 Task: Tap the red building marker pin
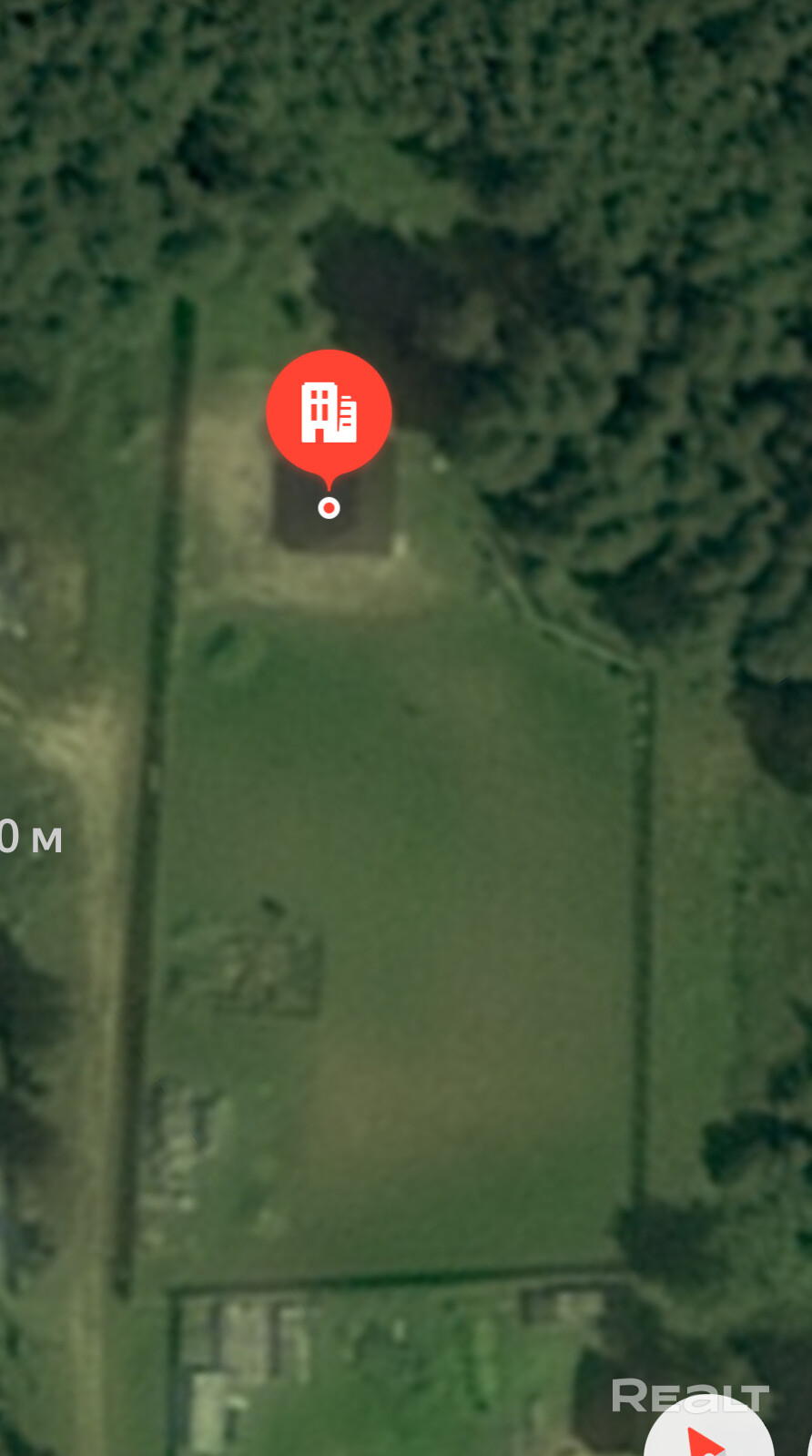coord(329,412)
